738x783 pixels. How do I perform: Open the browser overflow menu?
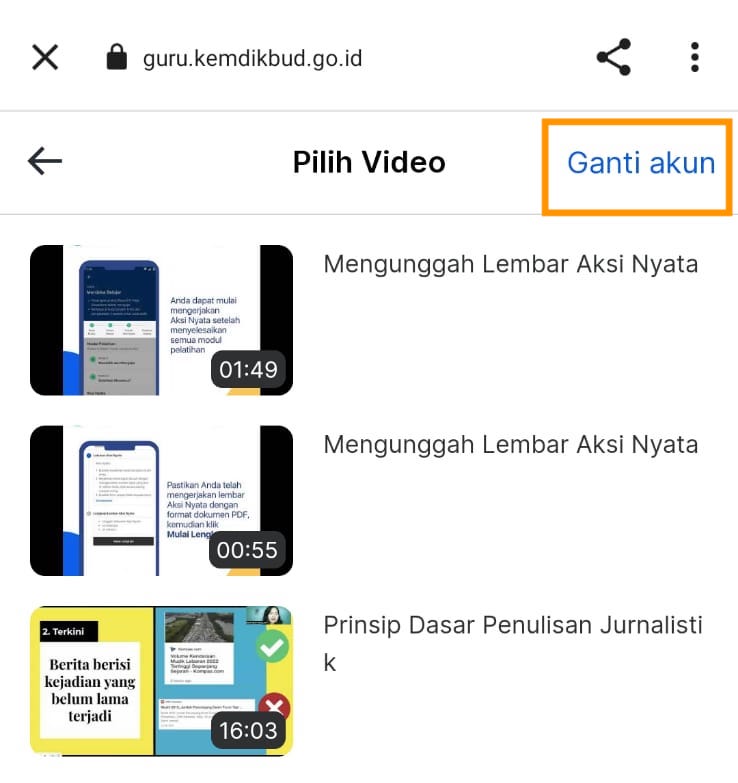coord(695,57)
